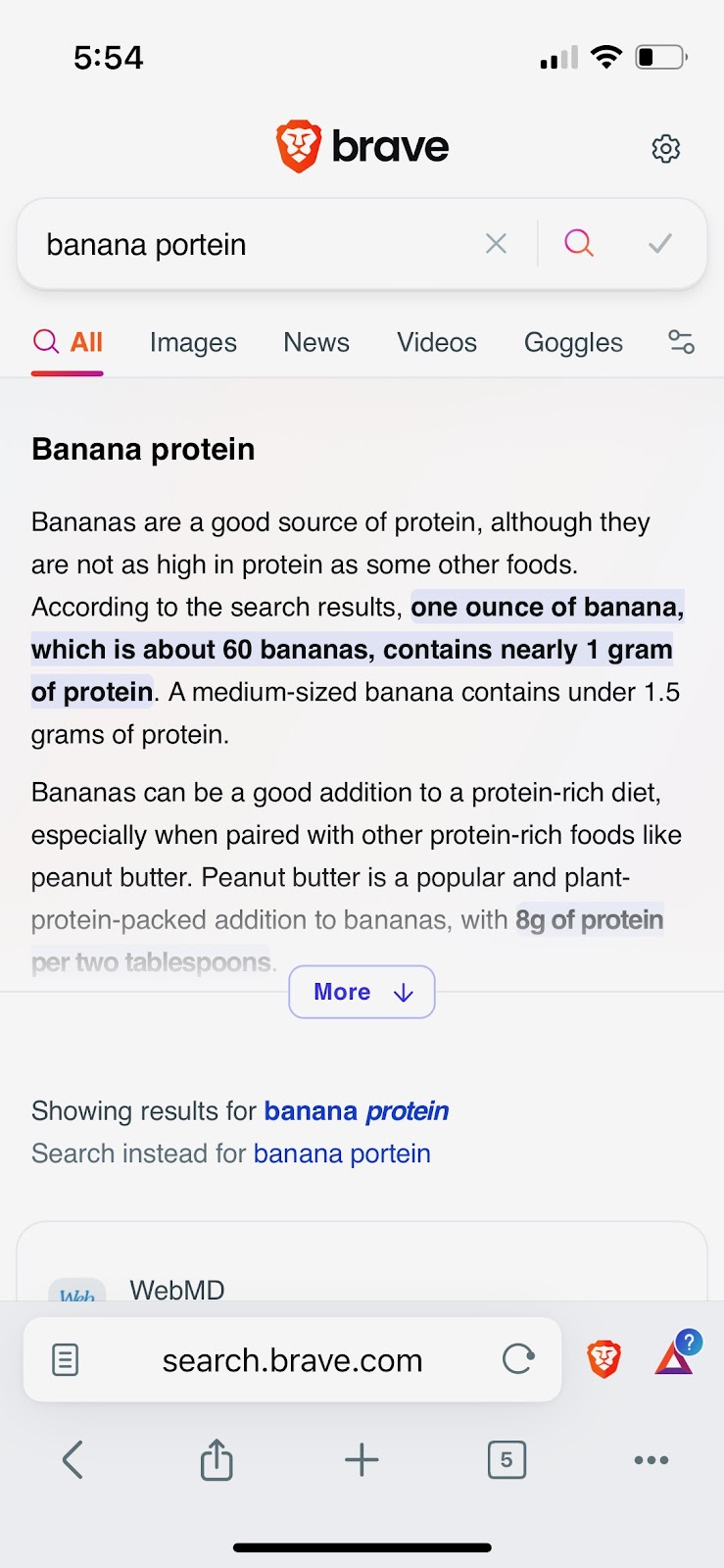Expand the answer with More button
Screen dimensions: 724x1568
pos(362,992)
